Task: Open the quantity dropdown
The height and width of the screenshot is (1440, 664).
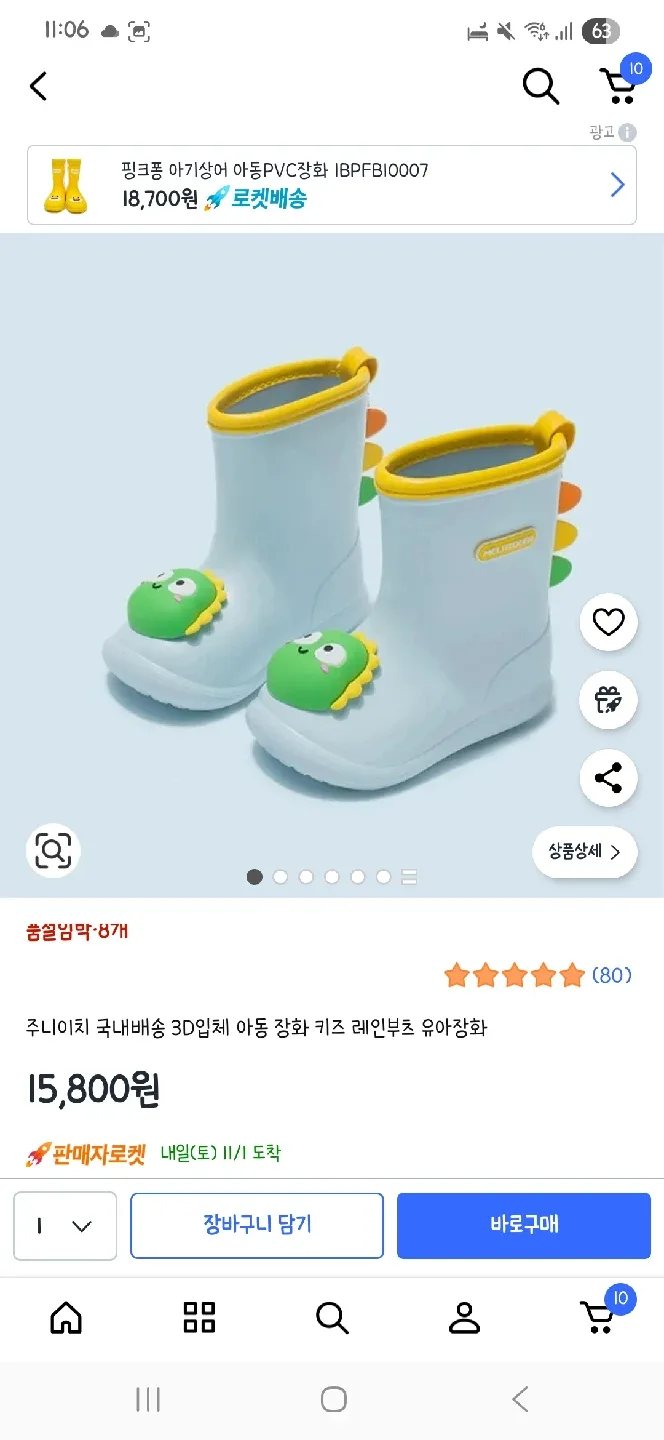Action: (x=65, y=1225)
